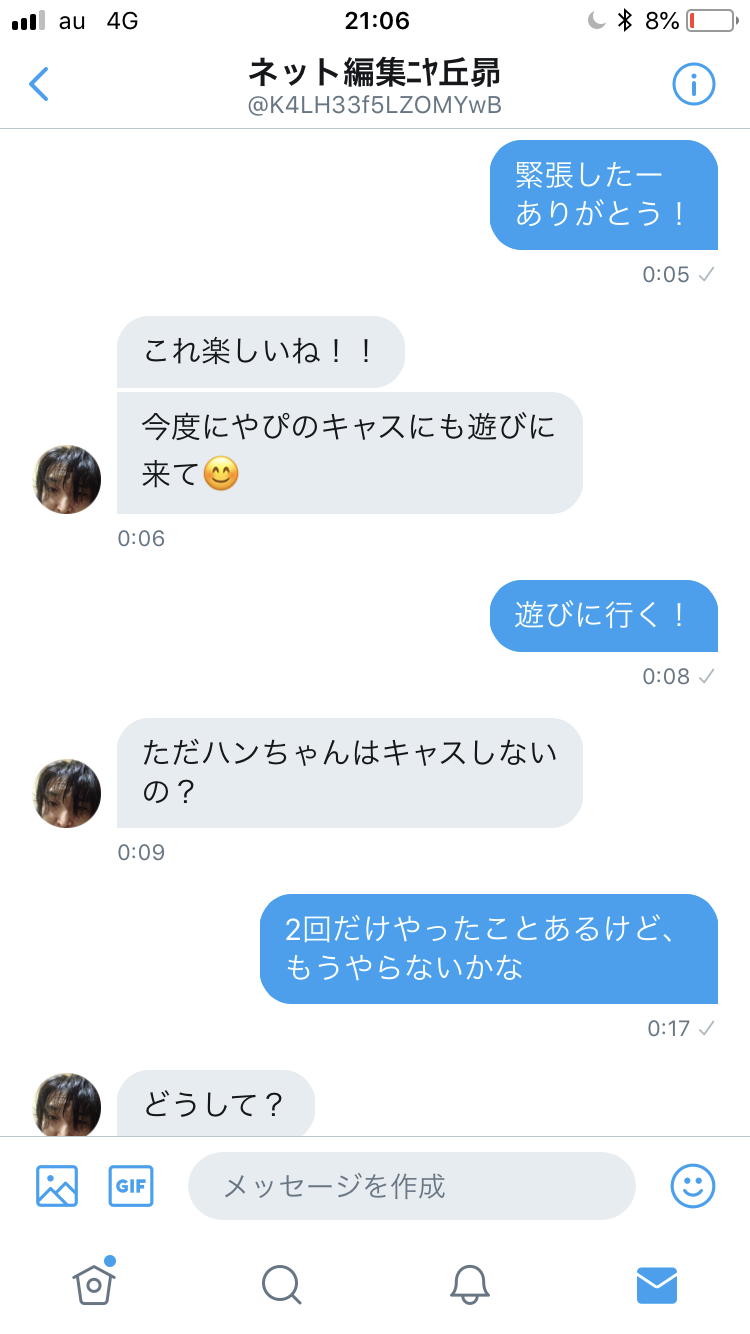The height and width of the screenshot is (1334, 750).
Task: Go back to the messages list
Action: (x=38, y=85)
